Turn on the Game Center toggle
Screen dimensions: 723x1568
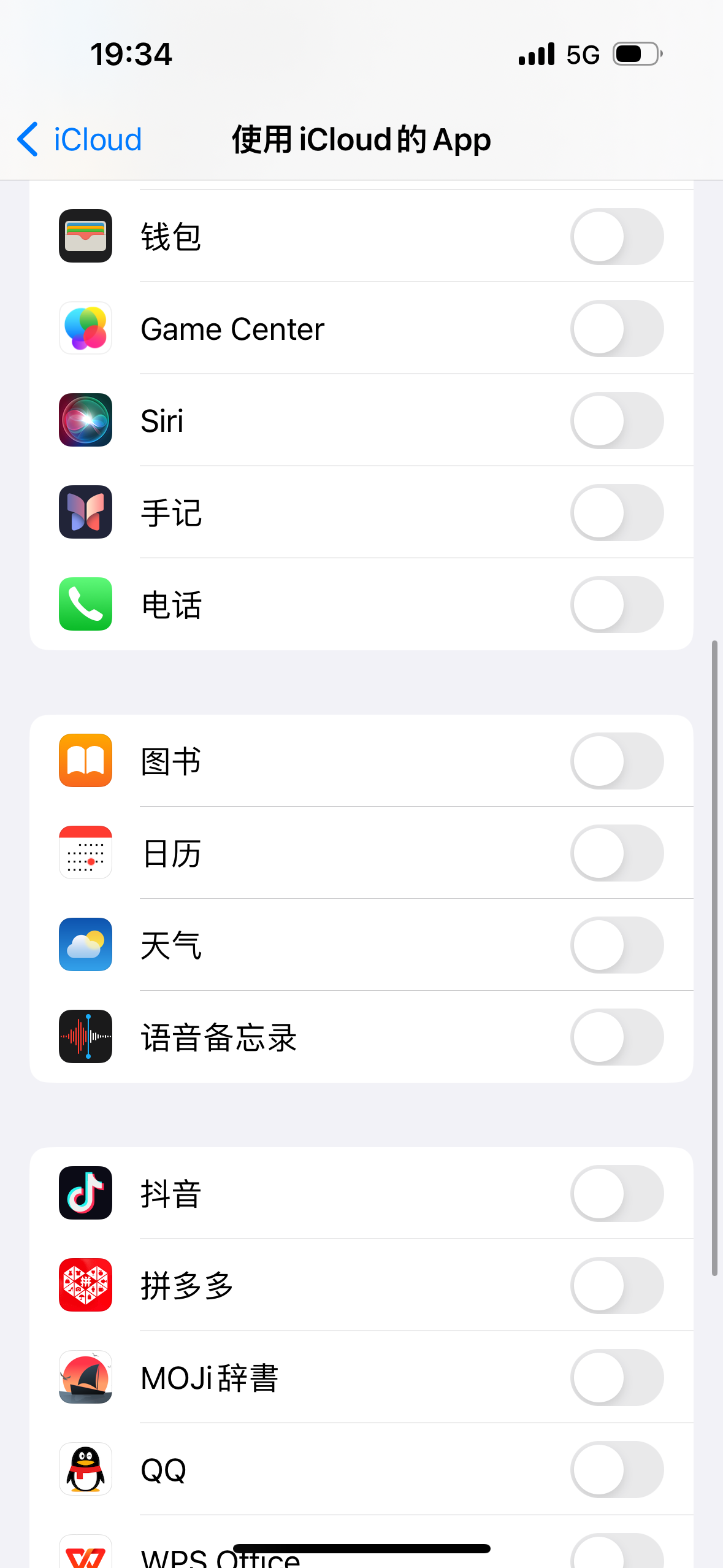pyautogui.click(x=616, y=329)
